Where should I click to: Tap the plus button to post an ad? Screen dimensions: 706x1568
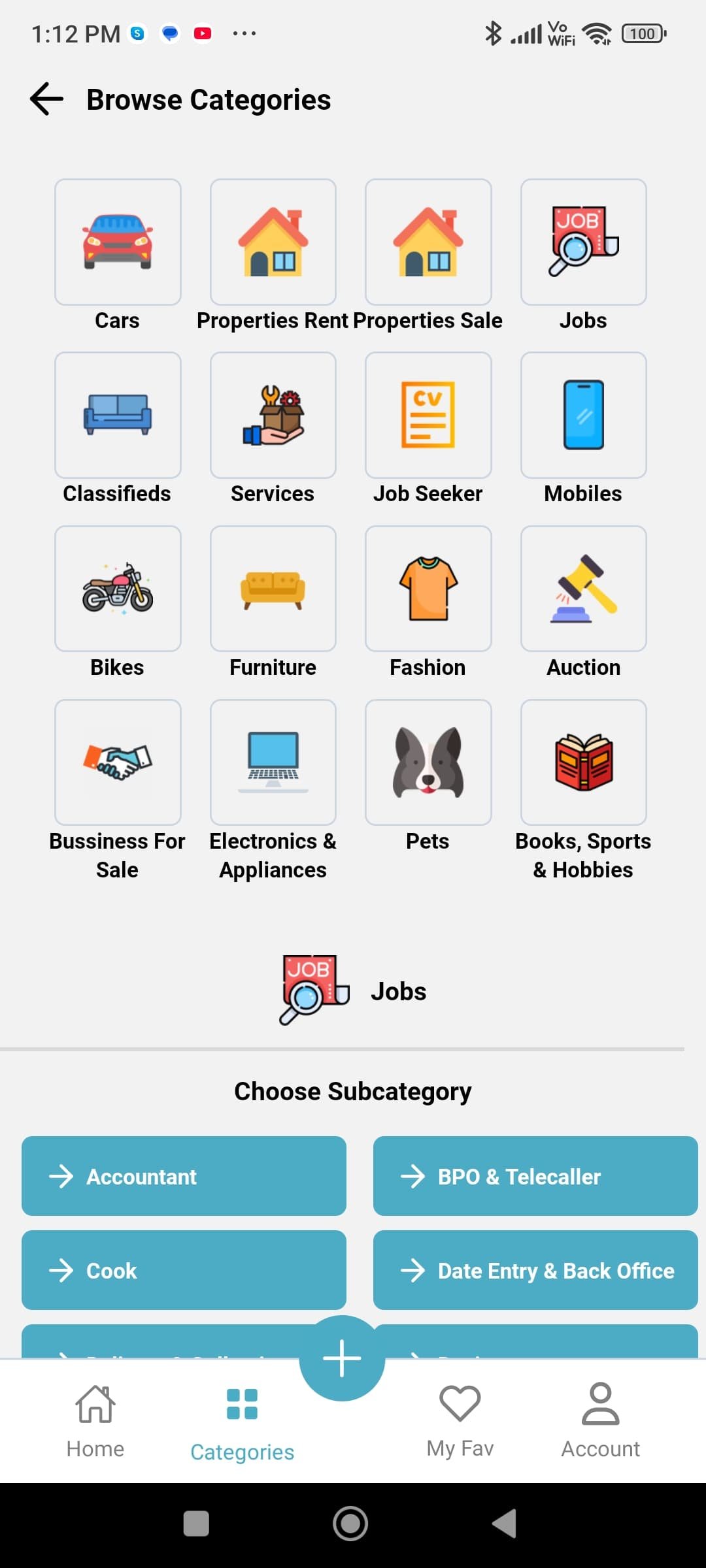point(342,1358)
